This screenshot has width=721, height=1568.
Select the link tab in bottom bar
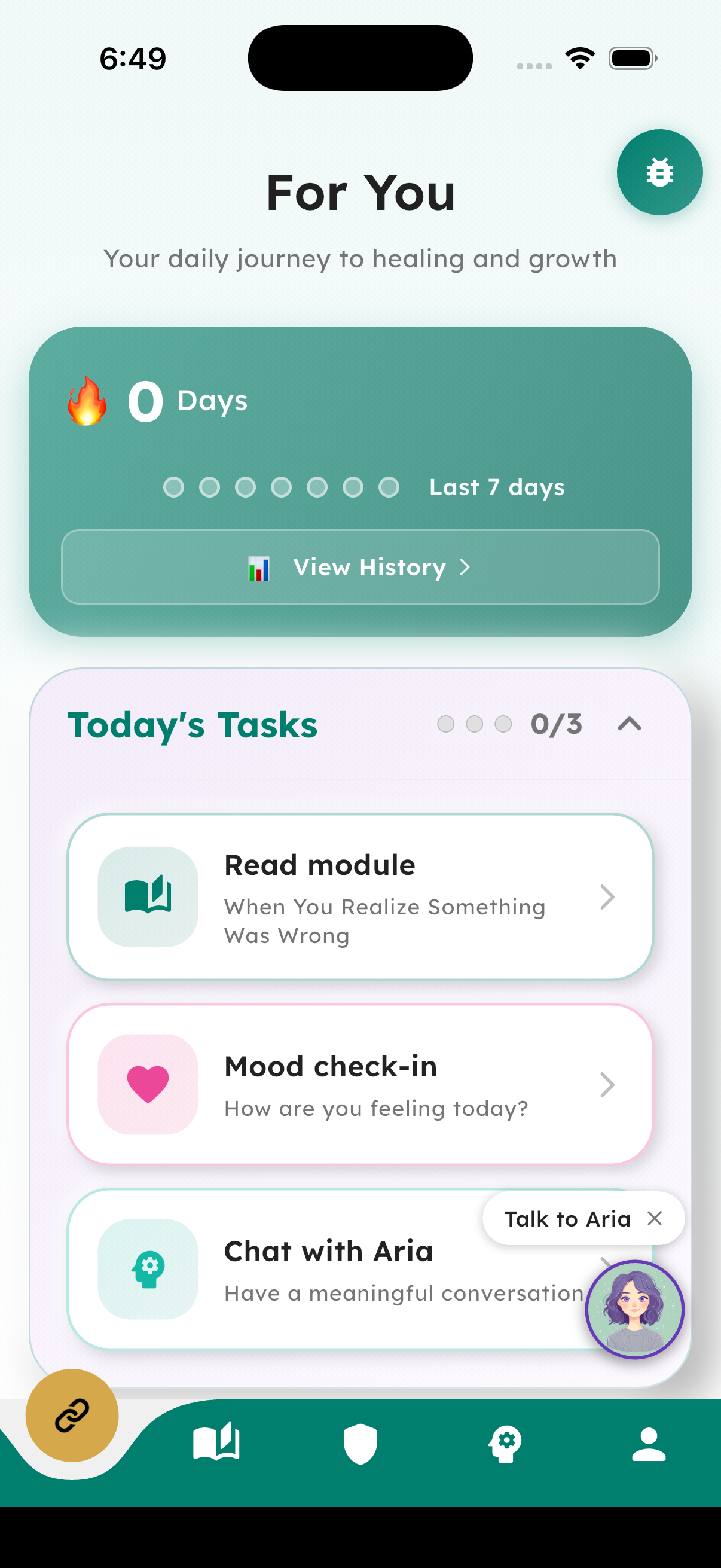pyautogui.click(x=72, y=1416)
